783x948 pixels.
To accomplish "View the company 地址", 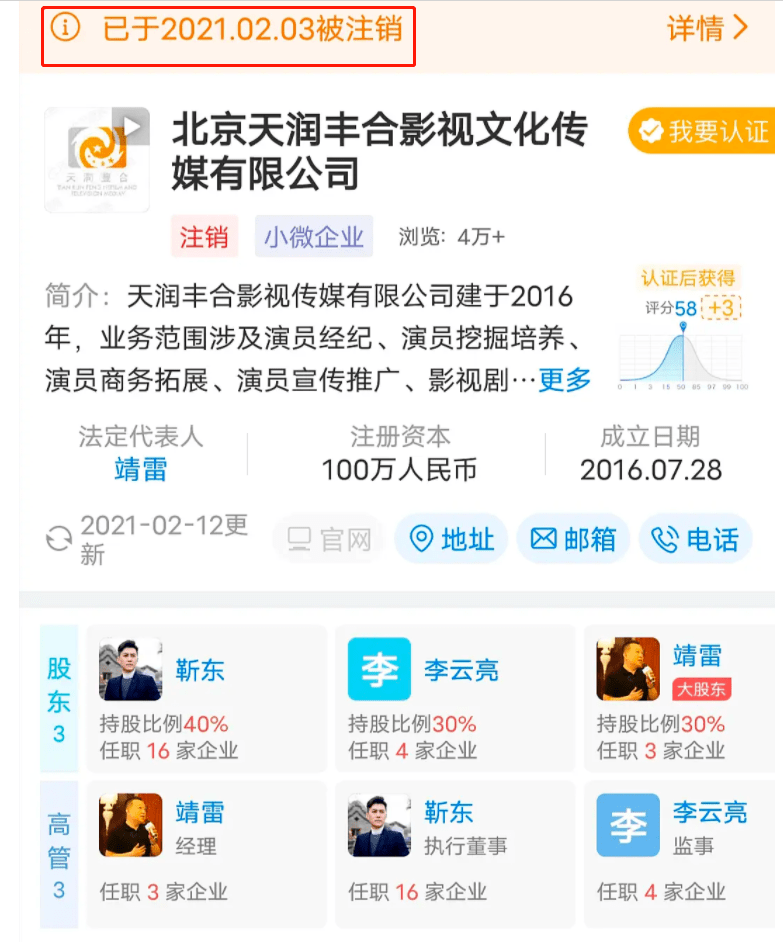I will click(x=451, y=540).
